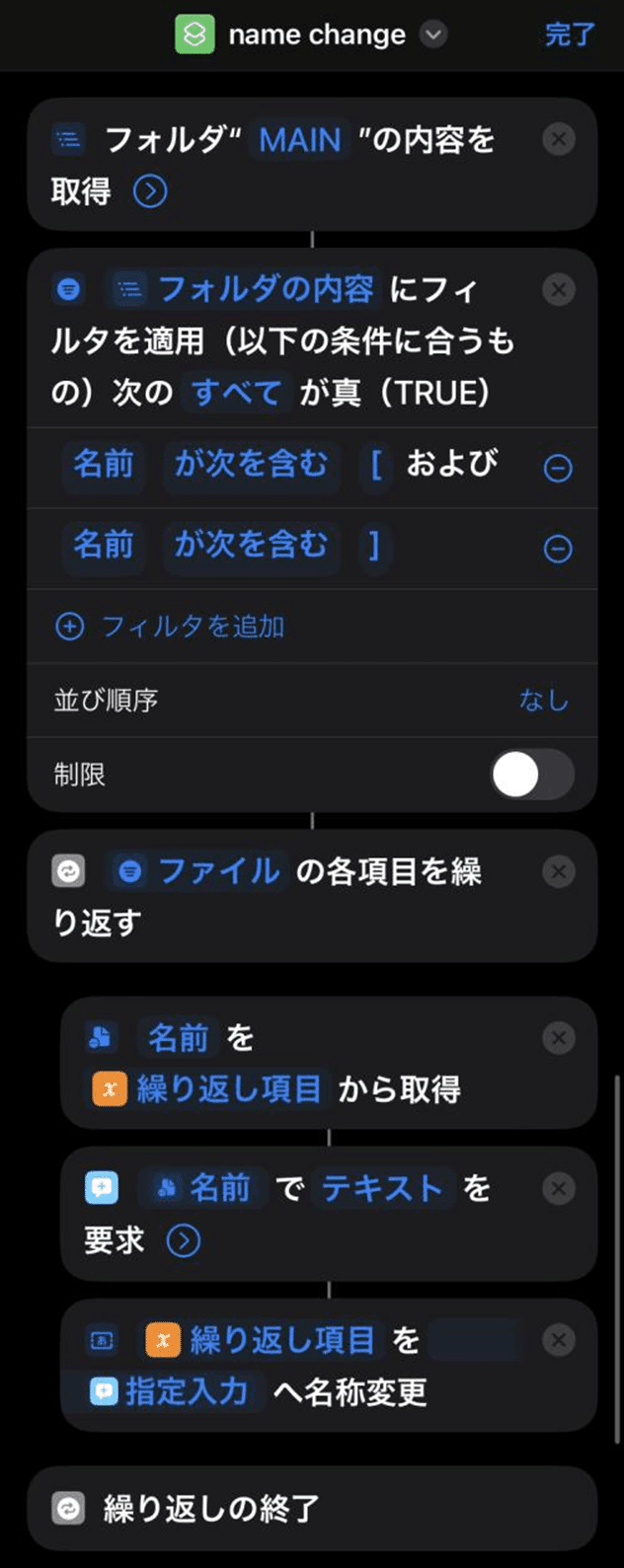Toggle the 制限 limit switch

(x=532, y=775)
